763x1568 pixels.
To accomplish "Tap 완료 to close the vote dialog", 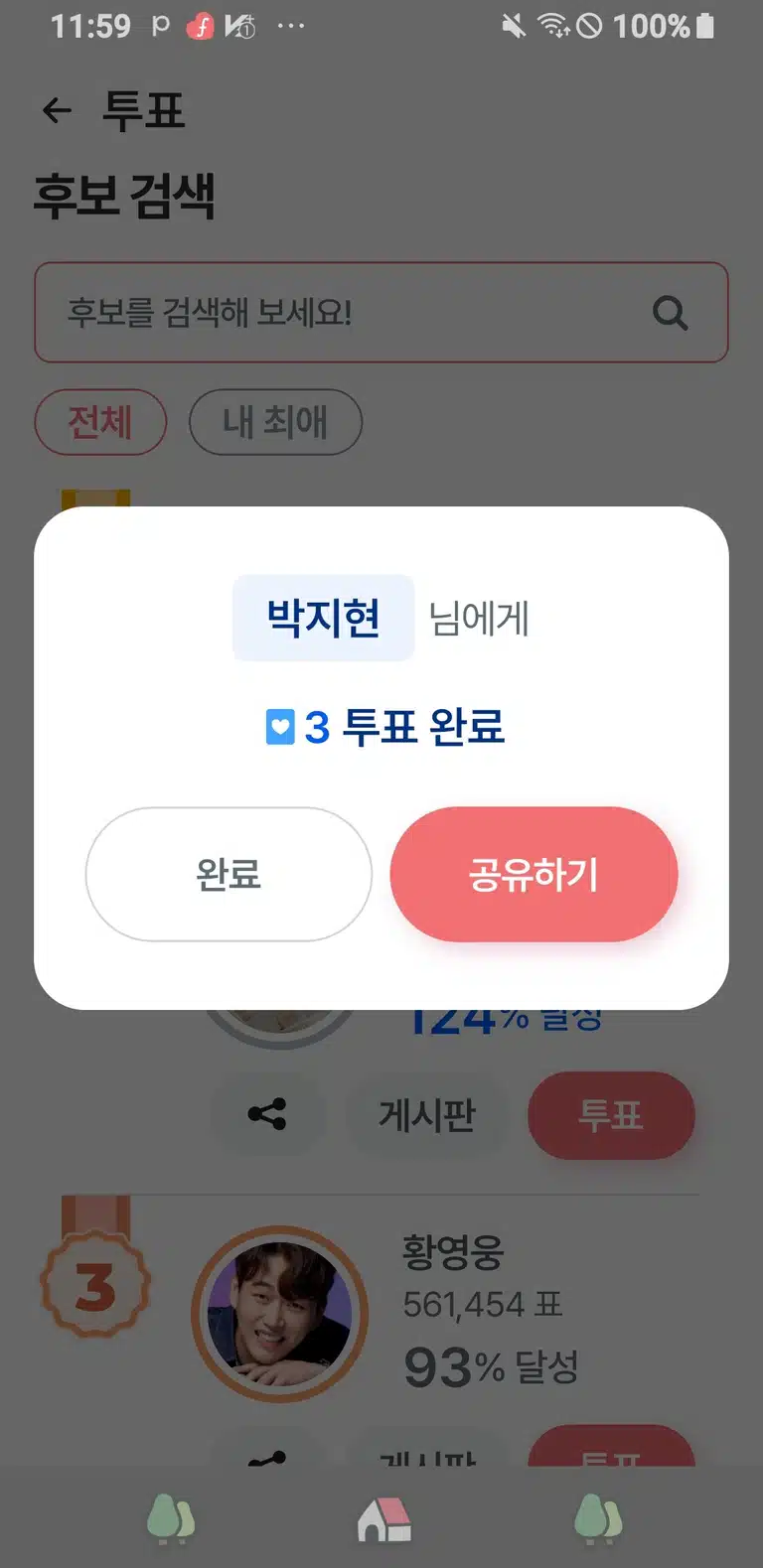I will click(229, 874).
